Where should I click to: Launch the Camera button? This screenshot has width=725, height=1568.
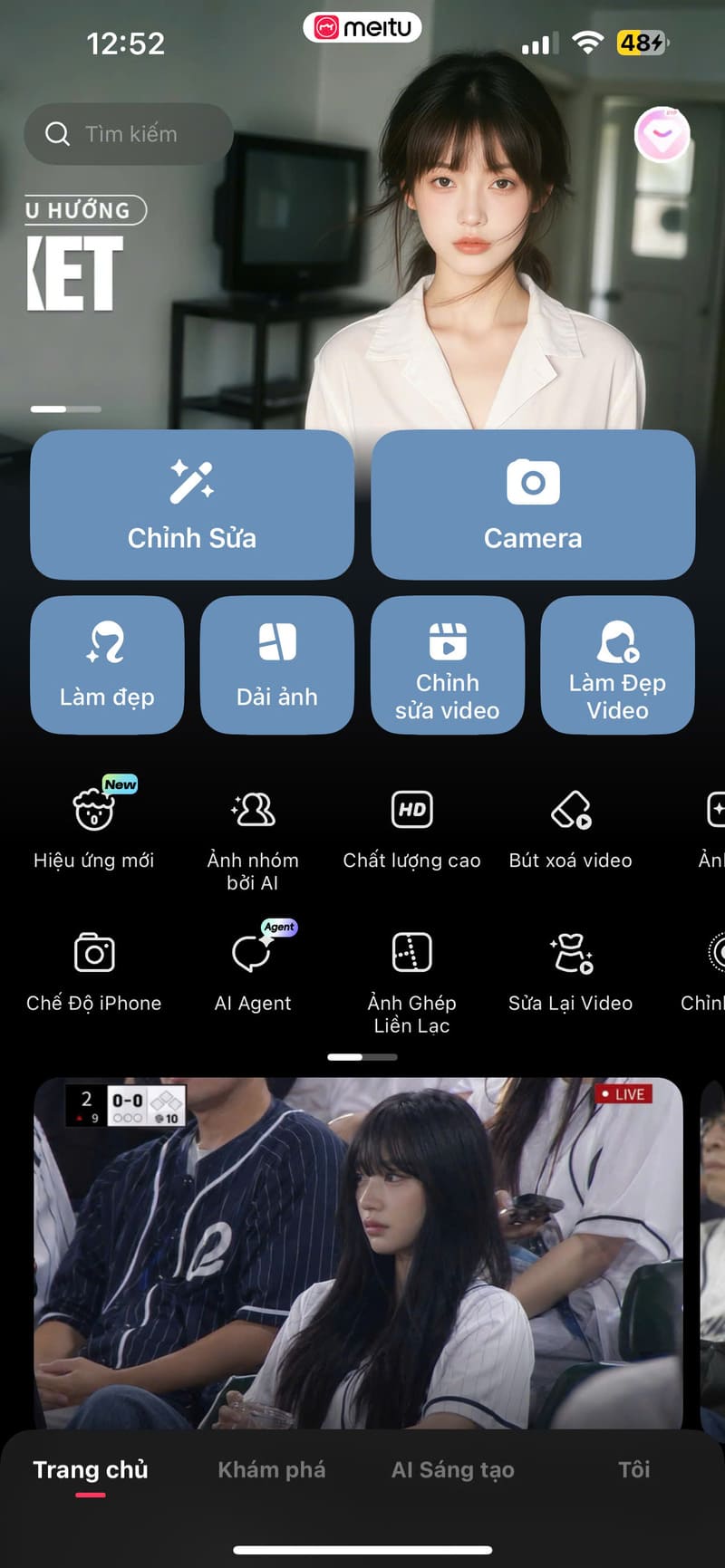(533, 505)
